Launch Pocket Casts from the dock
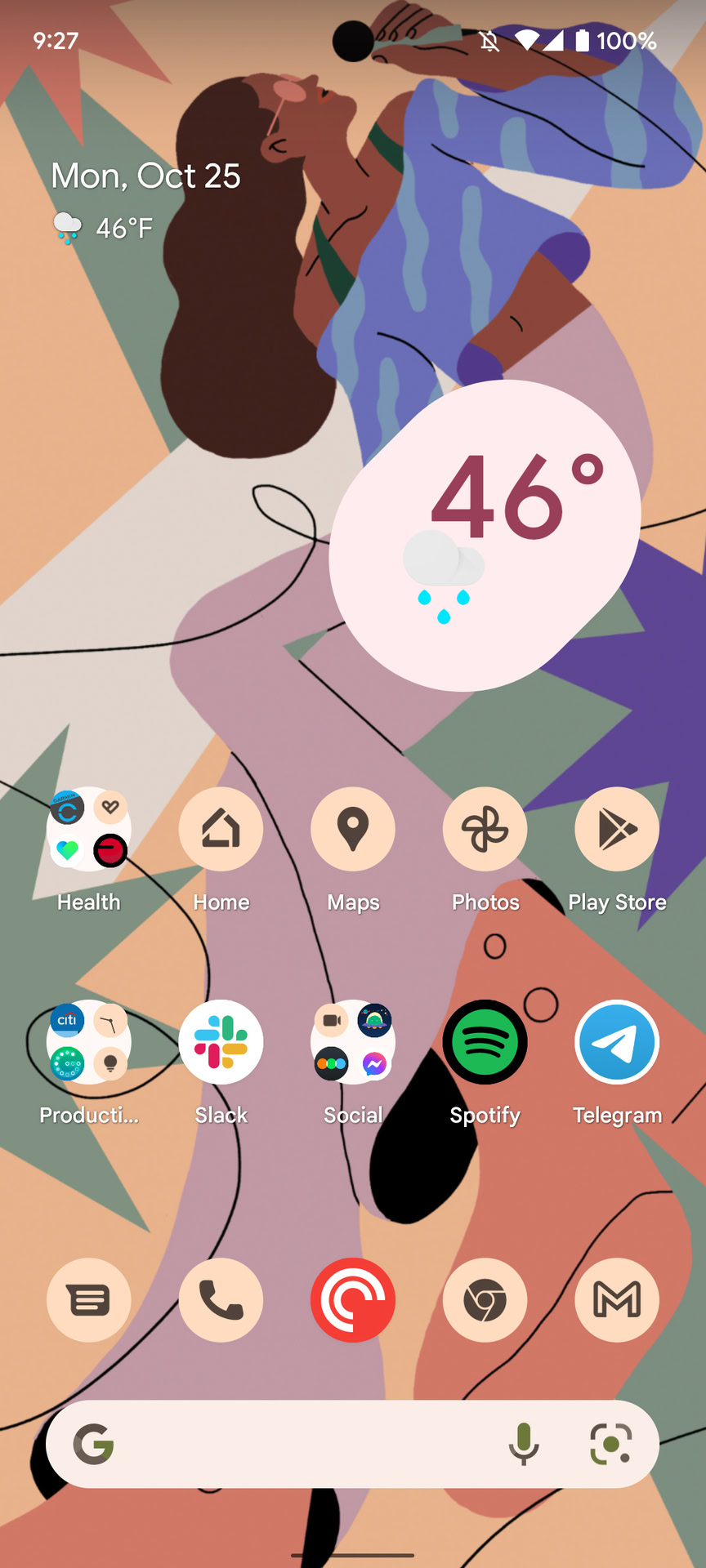 (x=353, y=1300)
